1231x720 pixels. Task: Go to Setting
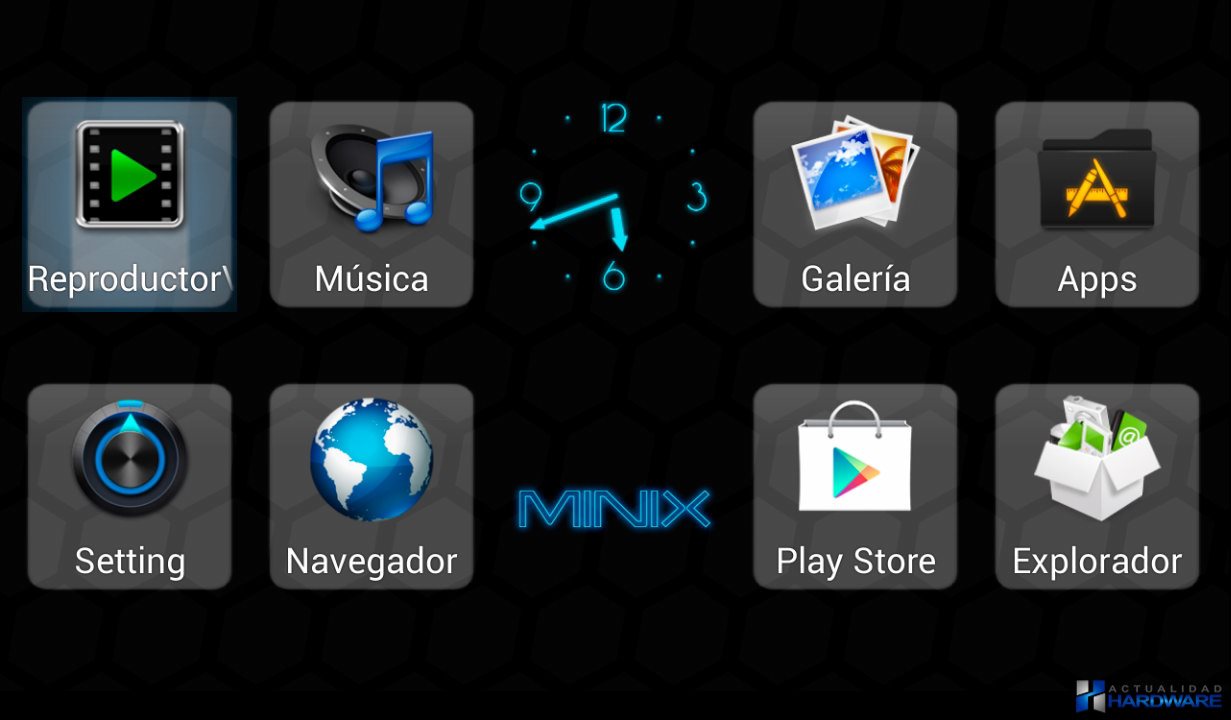130,486
